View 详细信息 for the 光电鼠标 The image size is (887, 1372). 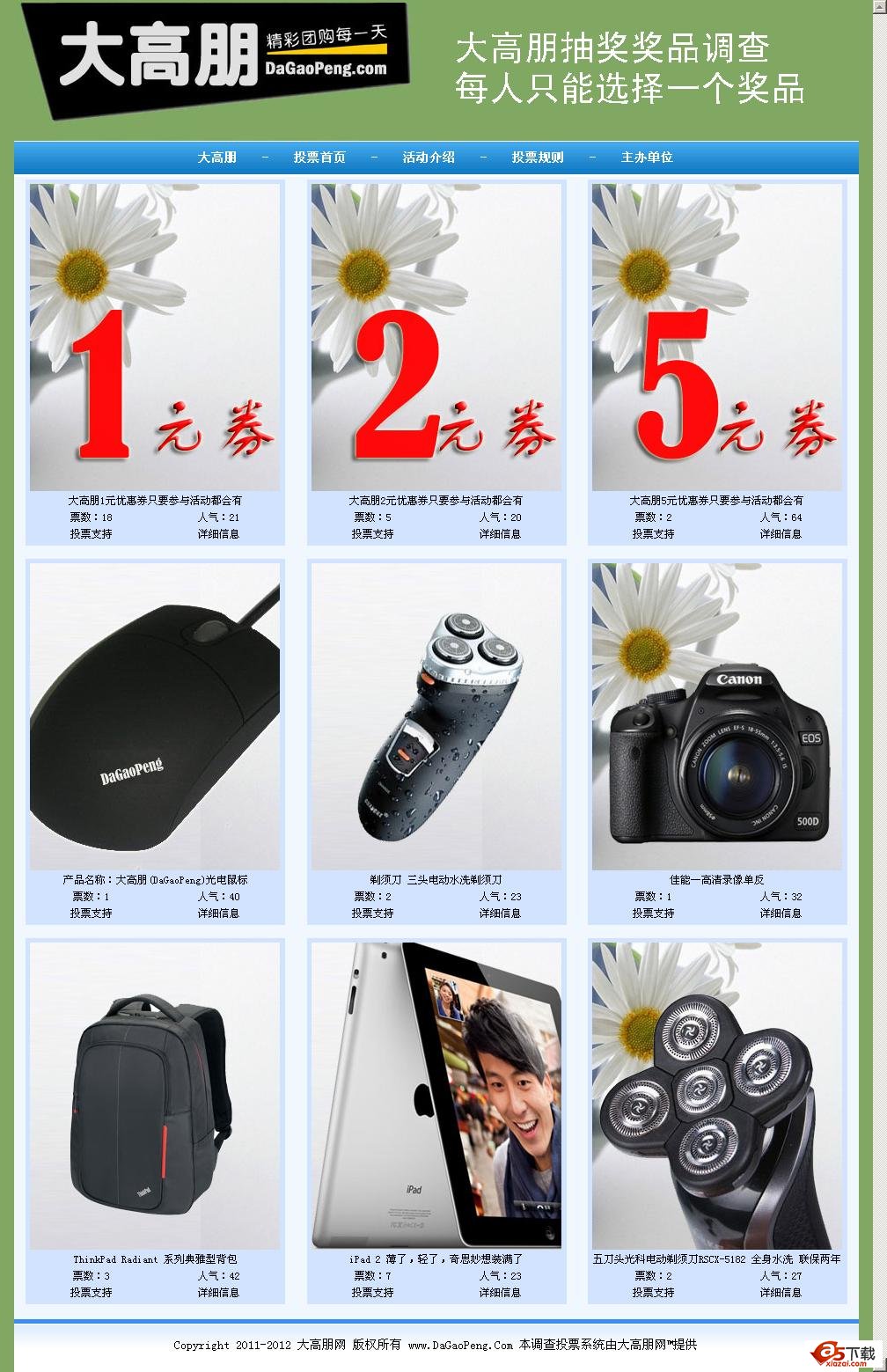coord(218,913)
